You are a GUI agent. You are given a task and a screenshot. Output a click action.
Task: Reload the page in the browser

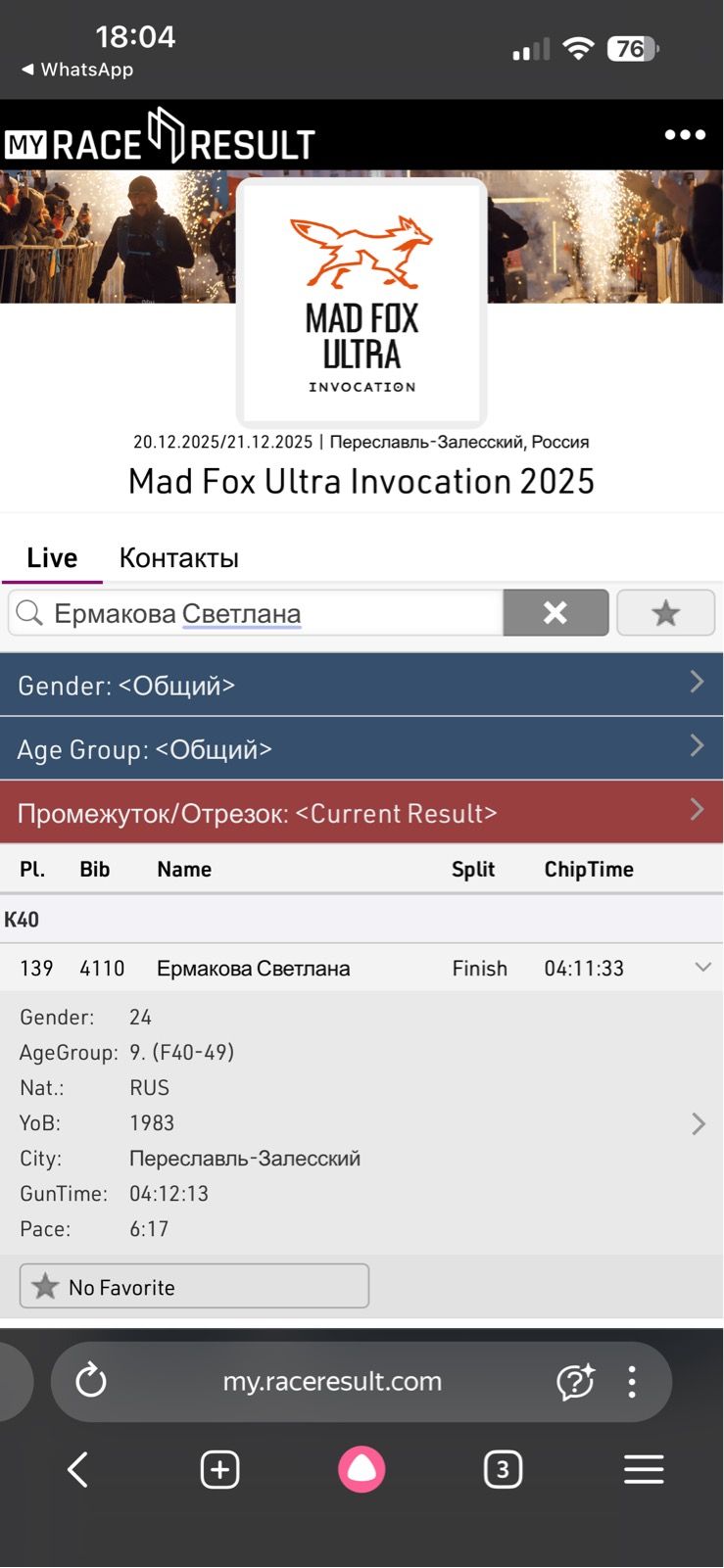click(90, 1382)
